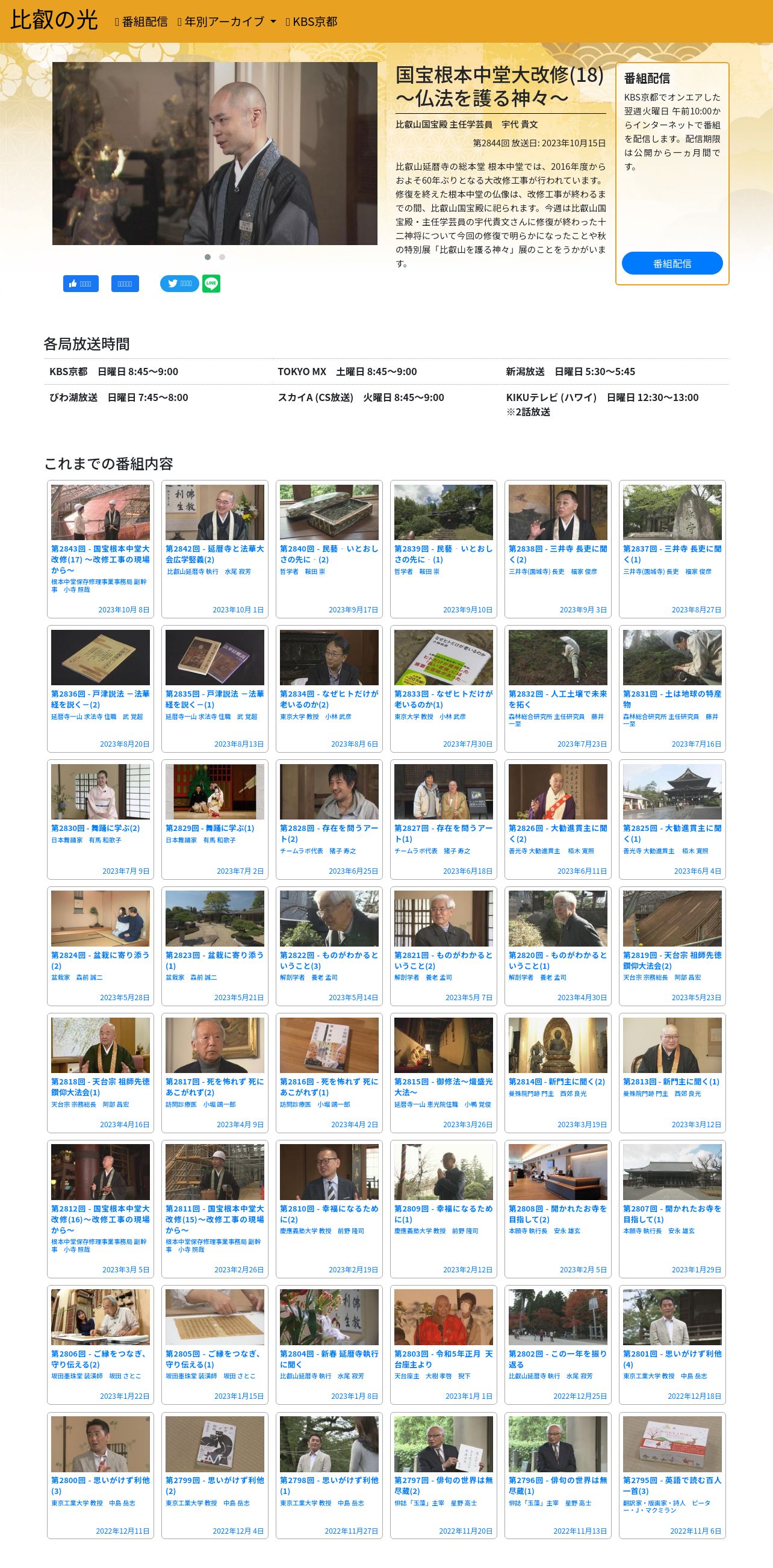The width and height of the screenshot is (773, 1568).
Task: Open episode 第2825回 大勧進貫主に聞く(1)
Action: [x=672, y=833]
